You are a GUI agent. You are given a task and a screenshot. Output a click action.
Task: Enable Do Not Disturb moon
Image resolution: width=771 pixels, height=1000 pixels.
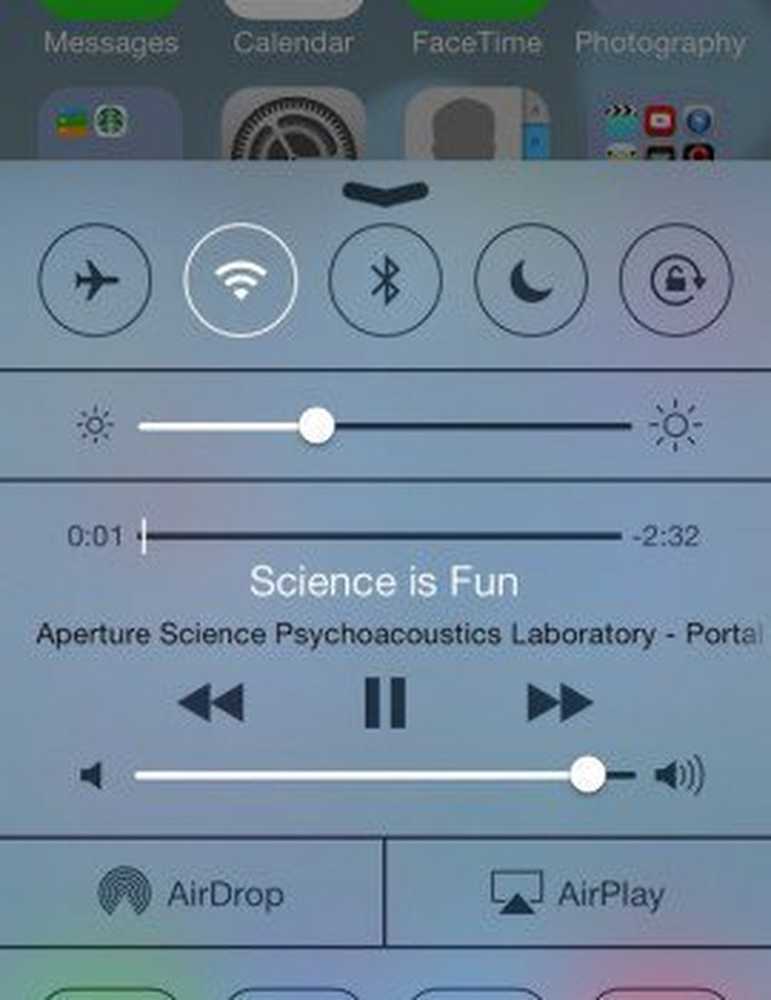(530, 280)
